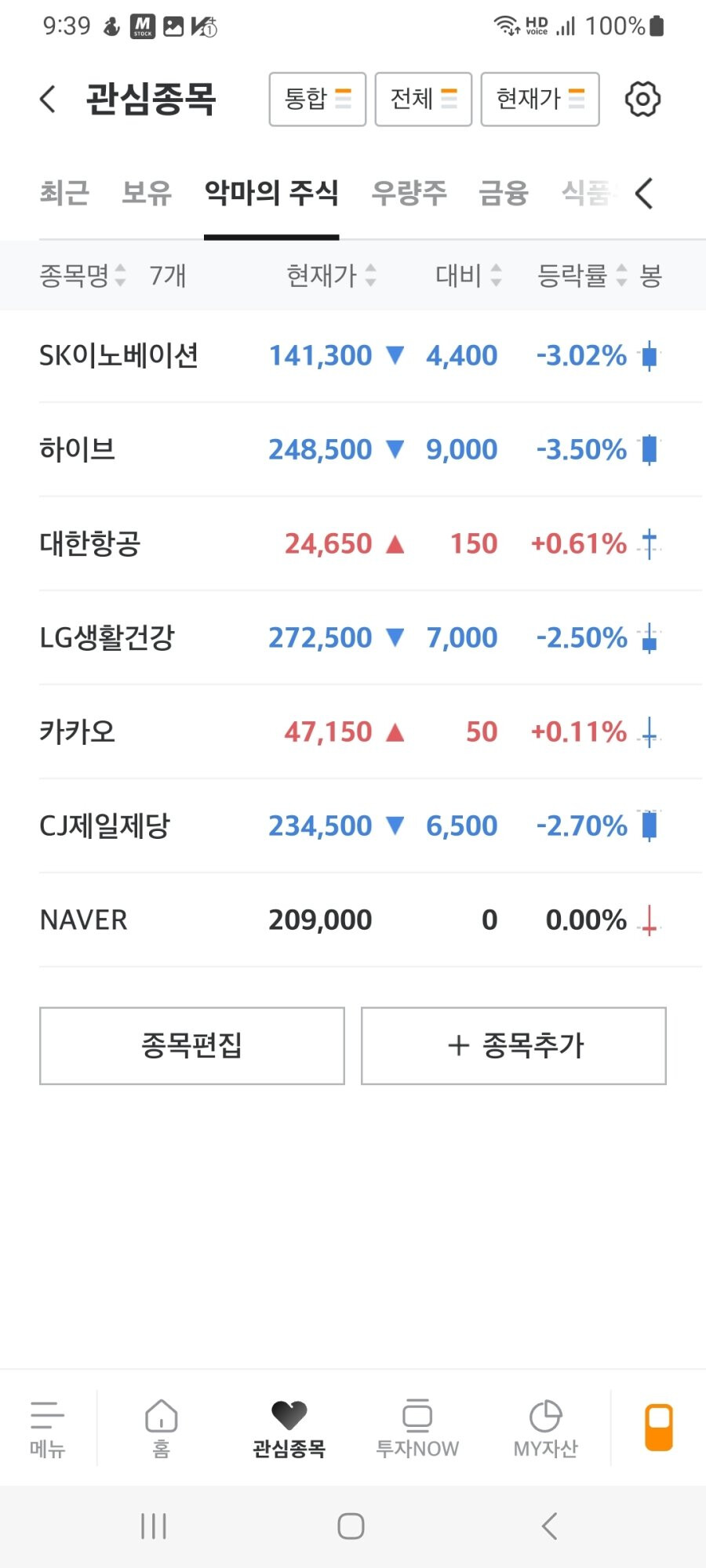
Task: Switch to the 보유 tab
Action: [x=147, y=193]
